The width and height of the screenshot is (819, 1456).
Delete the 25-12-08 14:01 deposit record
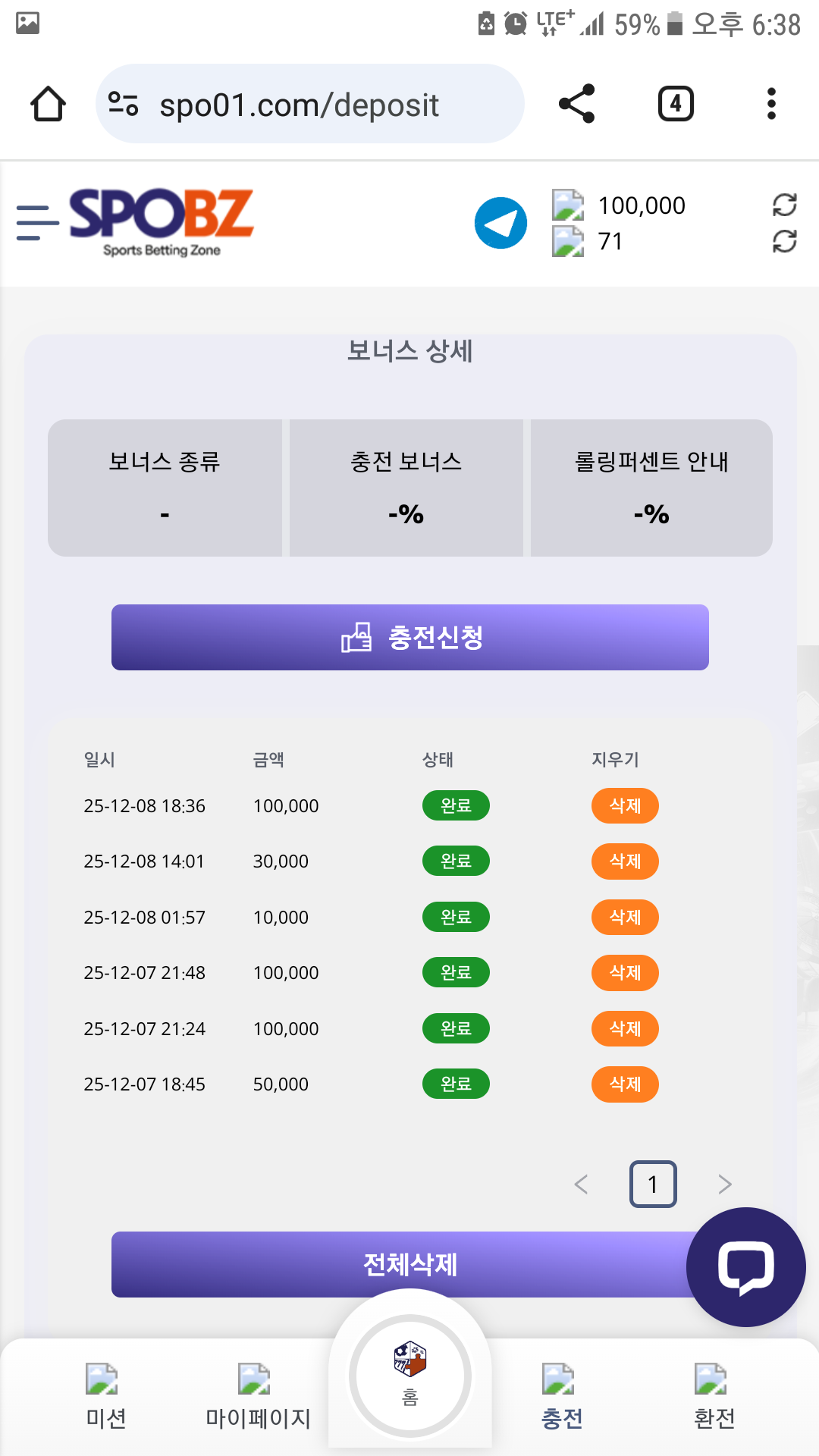click(x=625, y=861)
